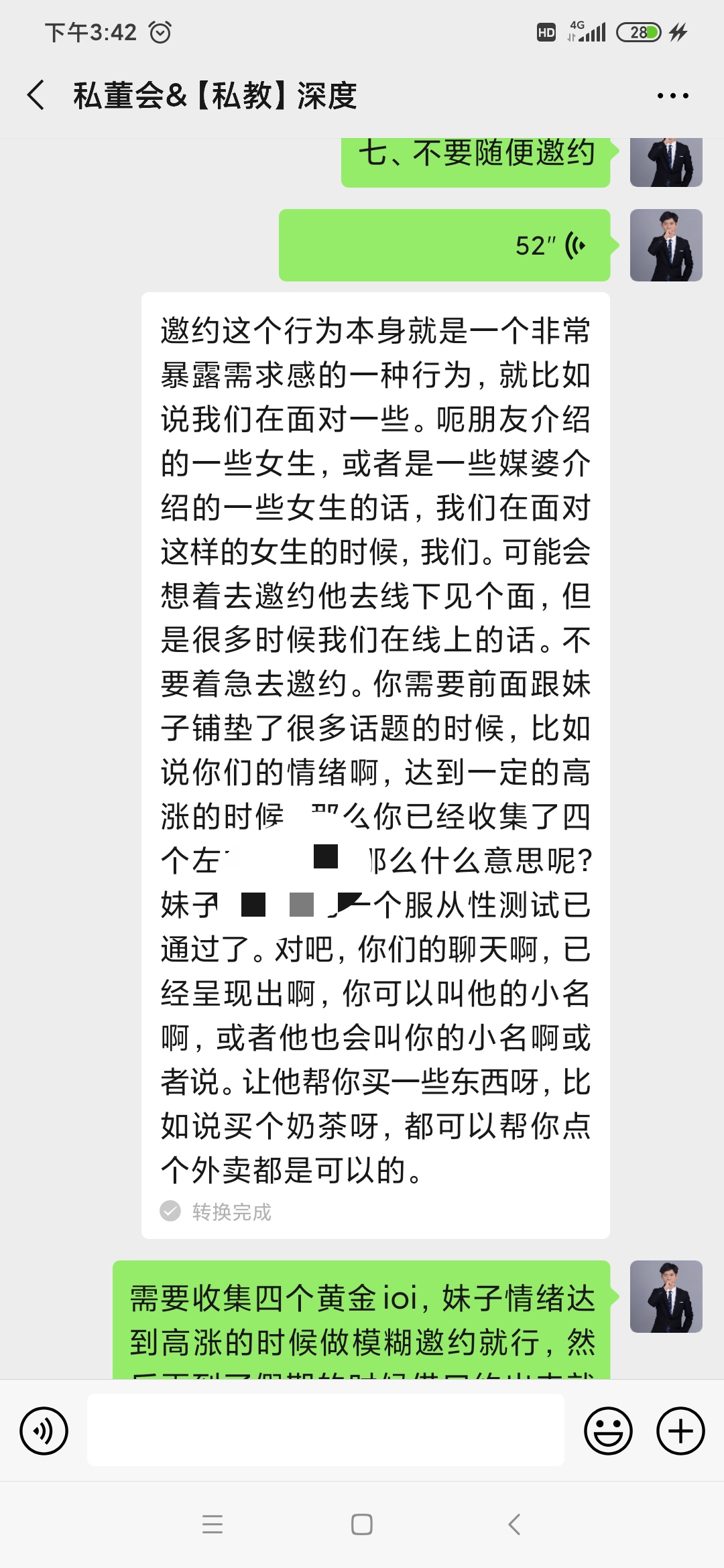Image resolution: width=724 pixels, height=1568 pixels.
Task: Open the emoji picker
Action: pos(608,1431)
